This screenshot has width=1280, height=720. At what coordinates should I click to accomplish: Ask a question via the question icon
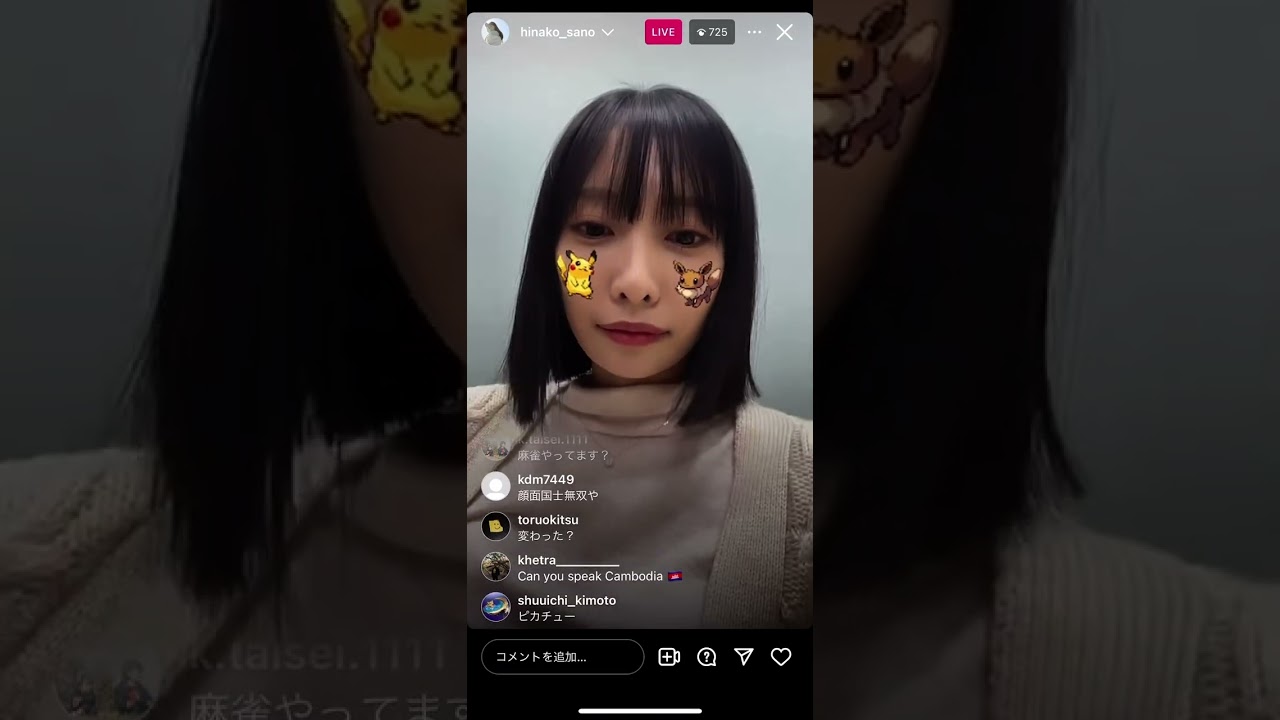(x=707, y=657)
